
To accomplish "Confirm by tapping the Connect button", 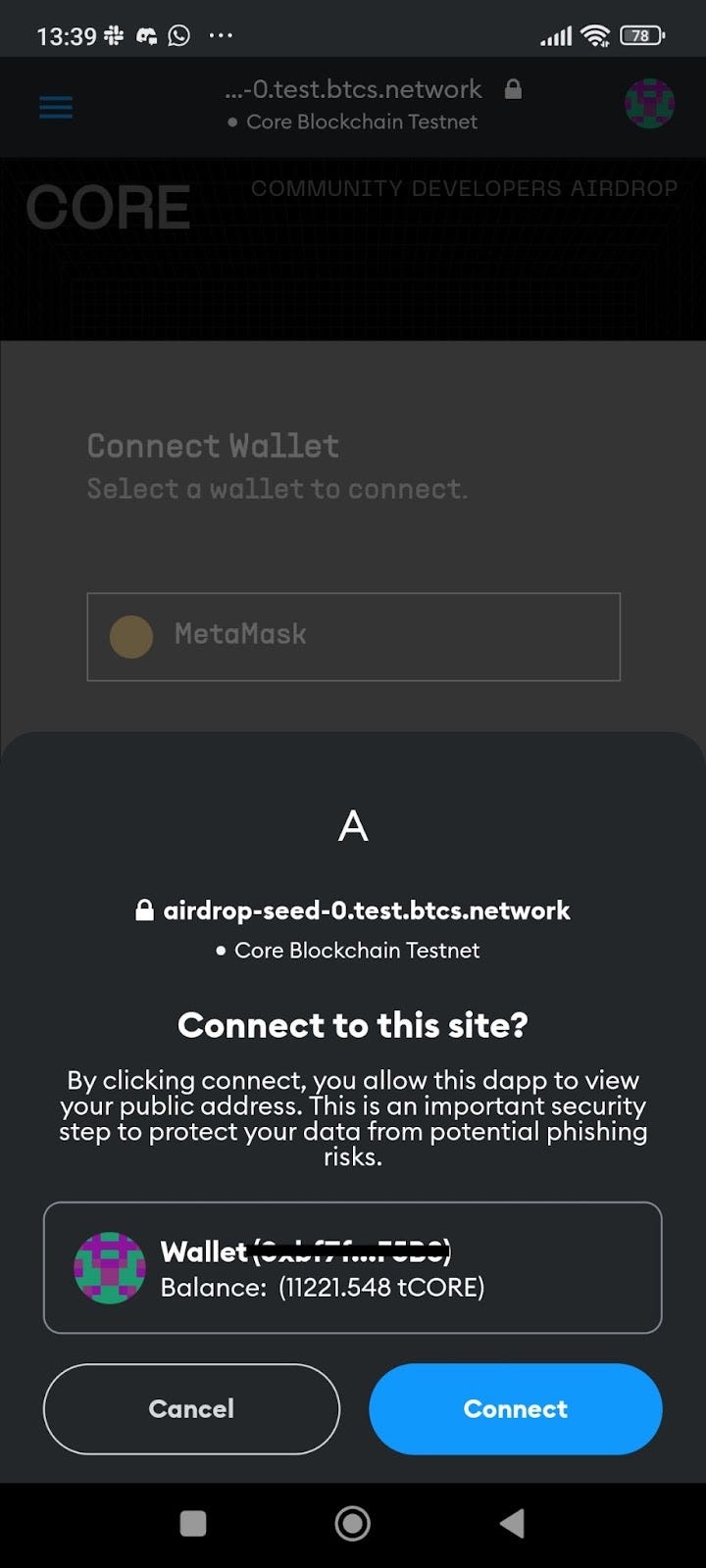I will pyautogui.click(x=515, y=1408).
